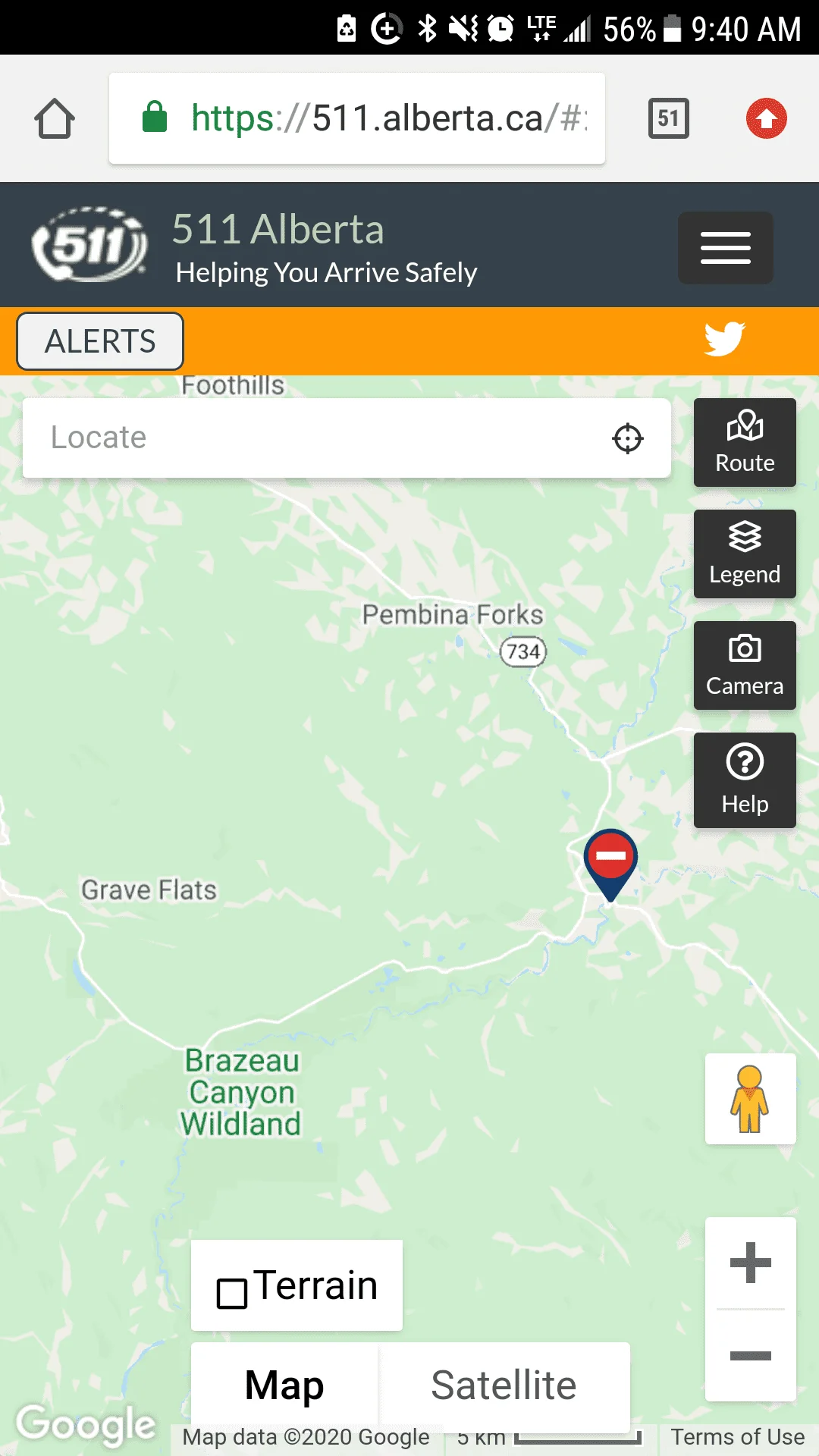
Task: Go to browser home page
Action: coord(55,119)
